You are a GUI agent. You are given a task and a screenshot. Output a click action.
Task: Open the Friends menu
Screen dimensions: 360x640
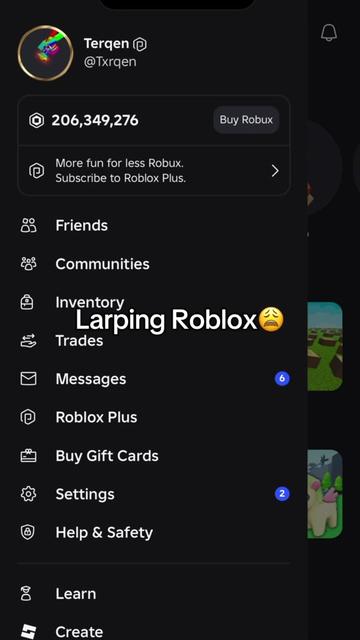(x=154, y=225)
